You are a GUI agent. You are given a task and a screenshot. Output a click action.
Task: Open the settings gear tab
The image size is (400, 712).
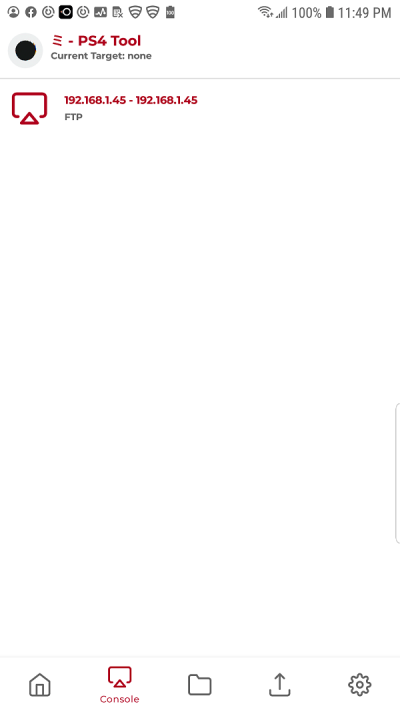click(360, 684)
